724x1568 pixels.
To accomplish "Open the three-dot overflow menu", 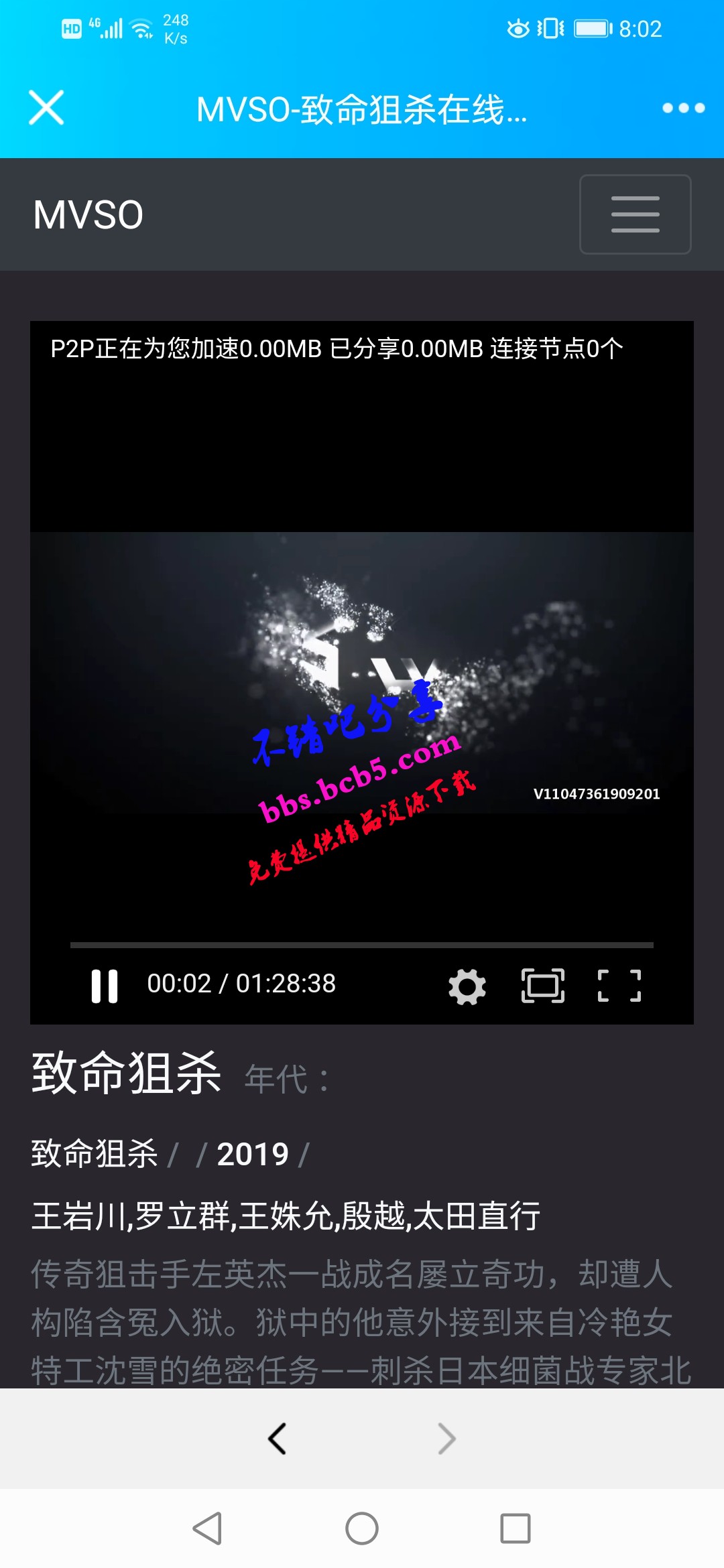I will 683,108.
